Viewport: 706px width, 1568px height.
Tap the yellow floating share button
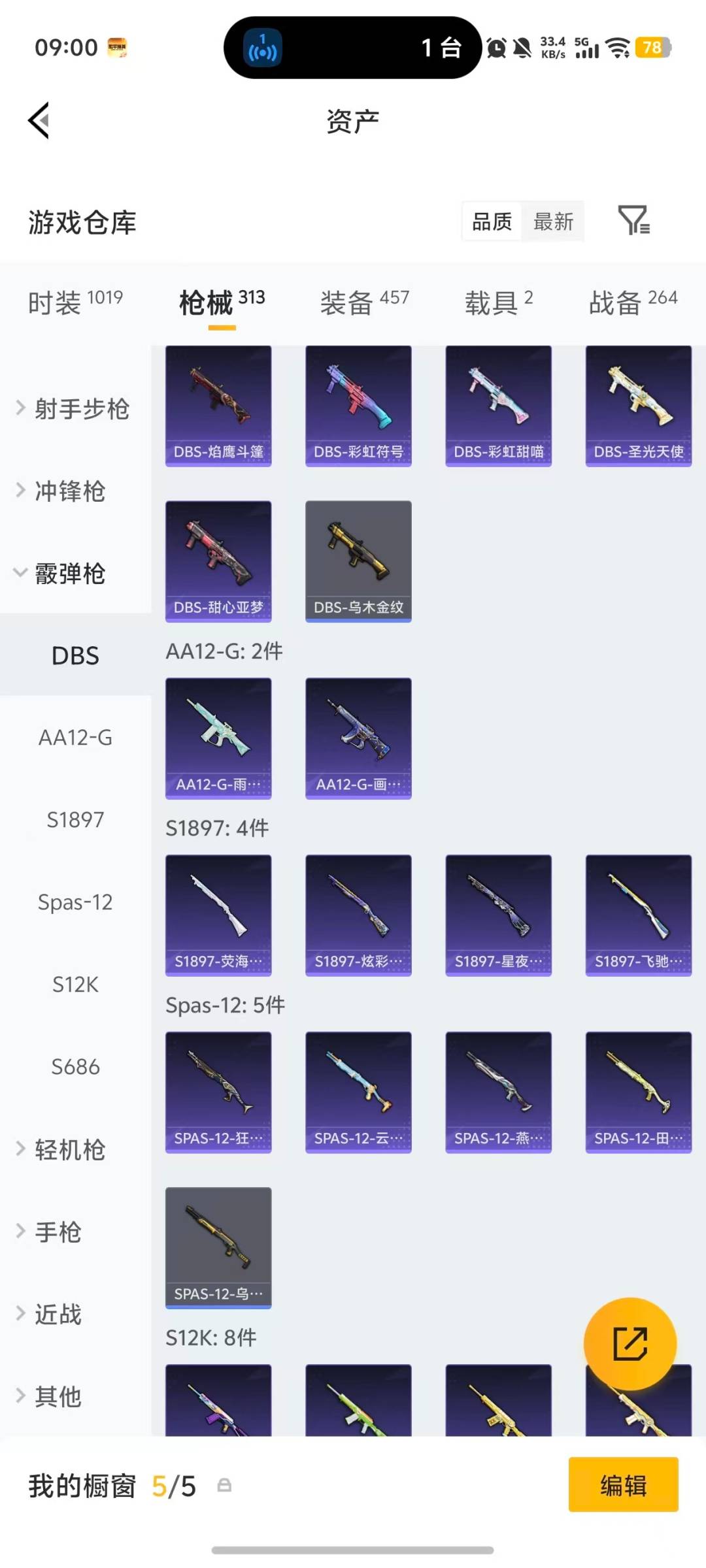coord(630,1343)
